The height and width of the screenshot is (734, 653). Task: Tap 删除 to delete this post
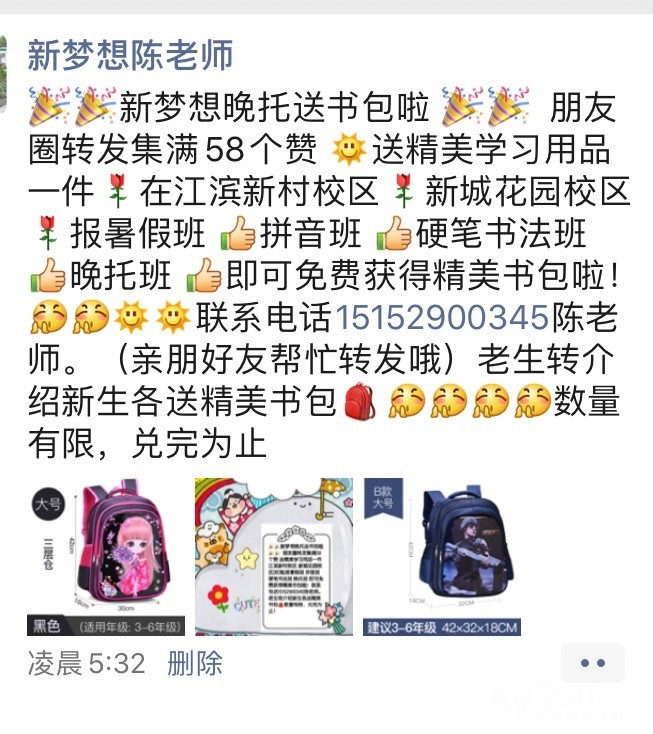click(x=195, y=663)
